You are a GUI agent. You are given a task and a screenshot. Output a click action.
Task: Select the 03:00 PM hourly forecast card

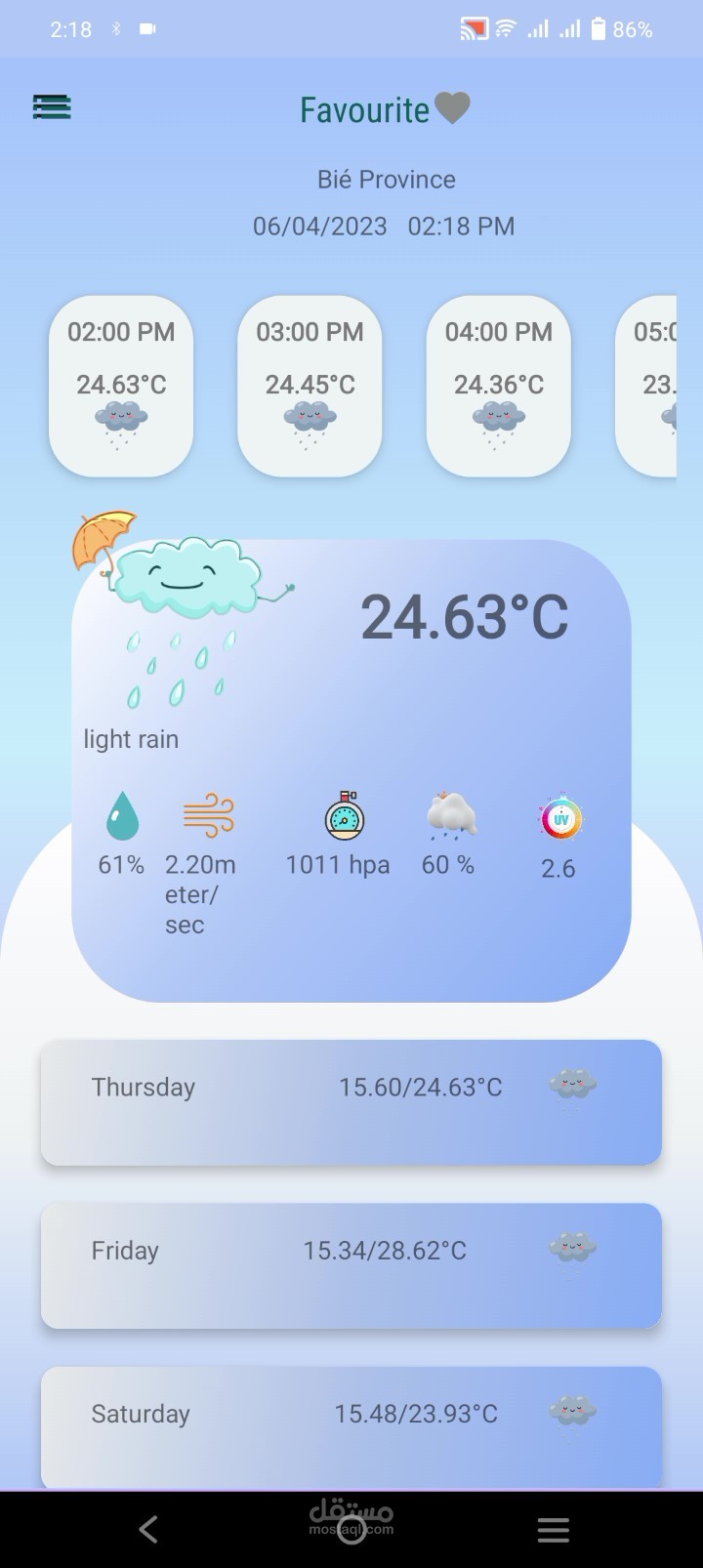click(x=310, y=386)
